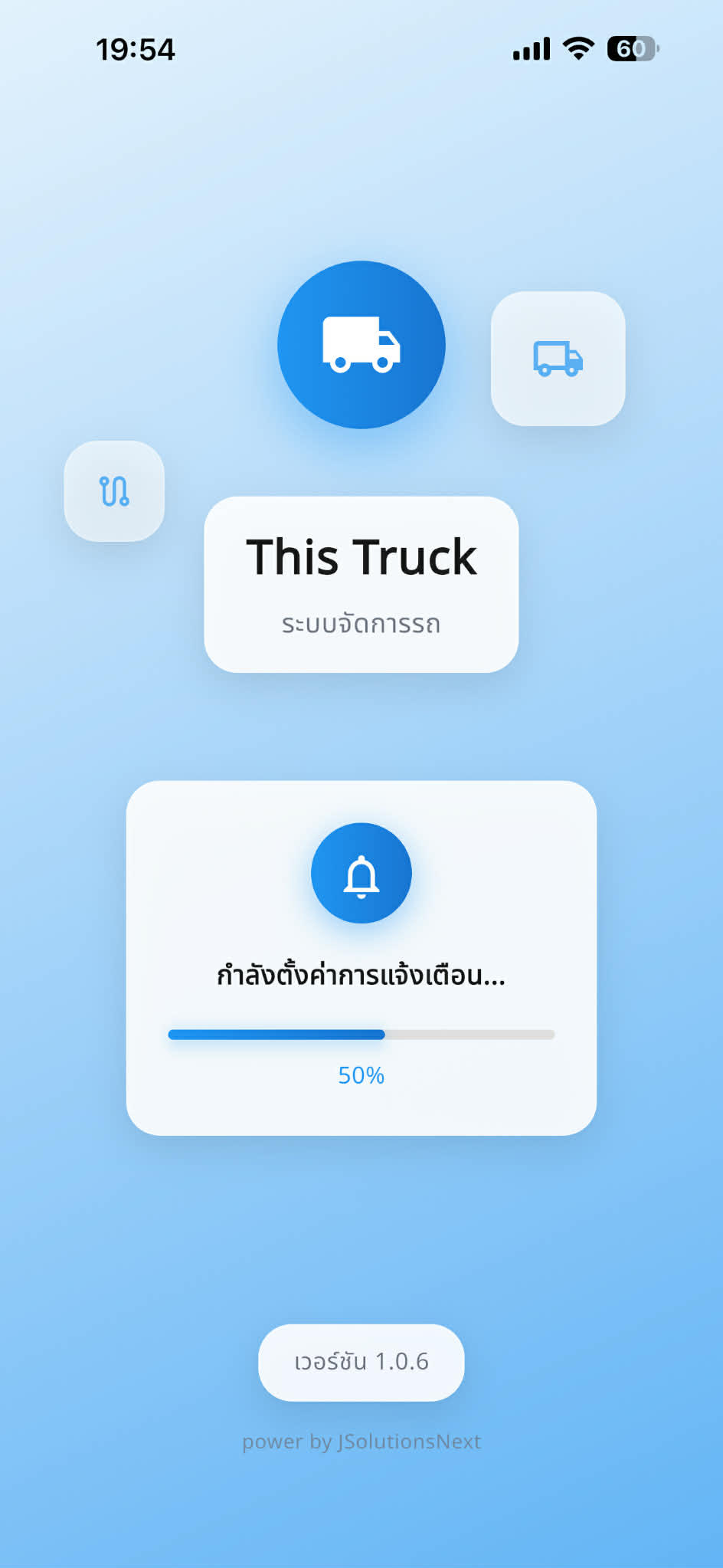The height and width of the screenshot is (1568, 723).
Task: Click the route branch icon card
Action: pos(113,490)
